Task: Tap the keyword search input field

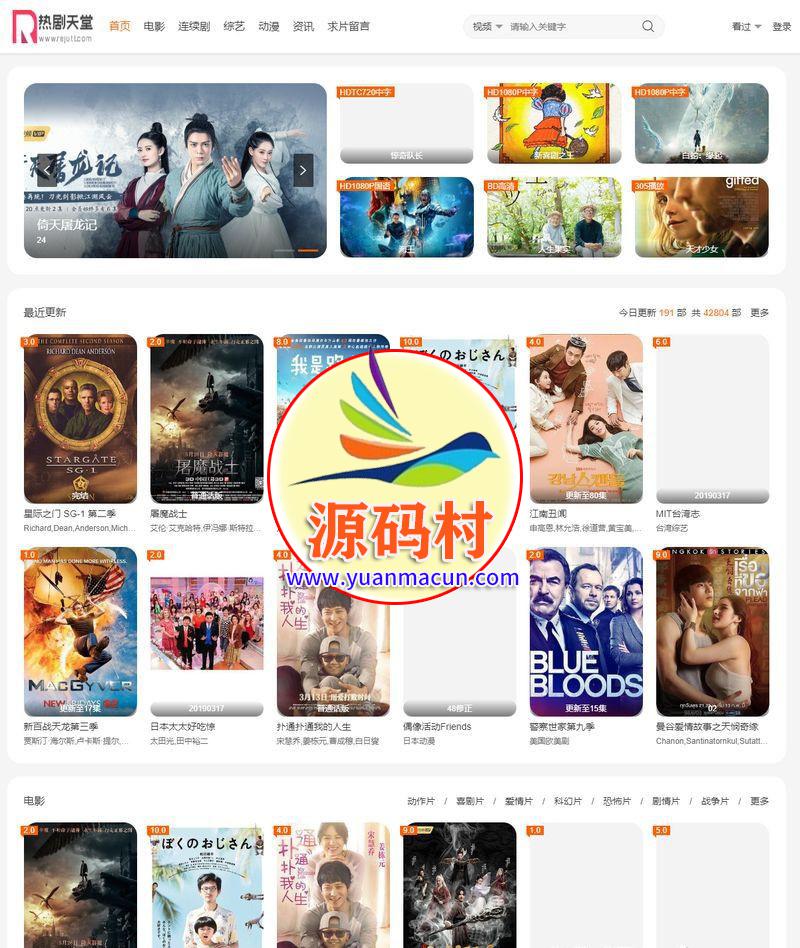Action: pyautogui.click(x=570, y=27)
